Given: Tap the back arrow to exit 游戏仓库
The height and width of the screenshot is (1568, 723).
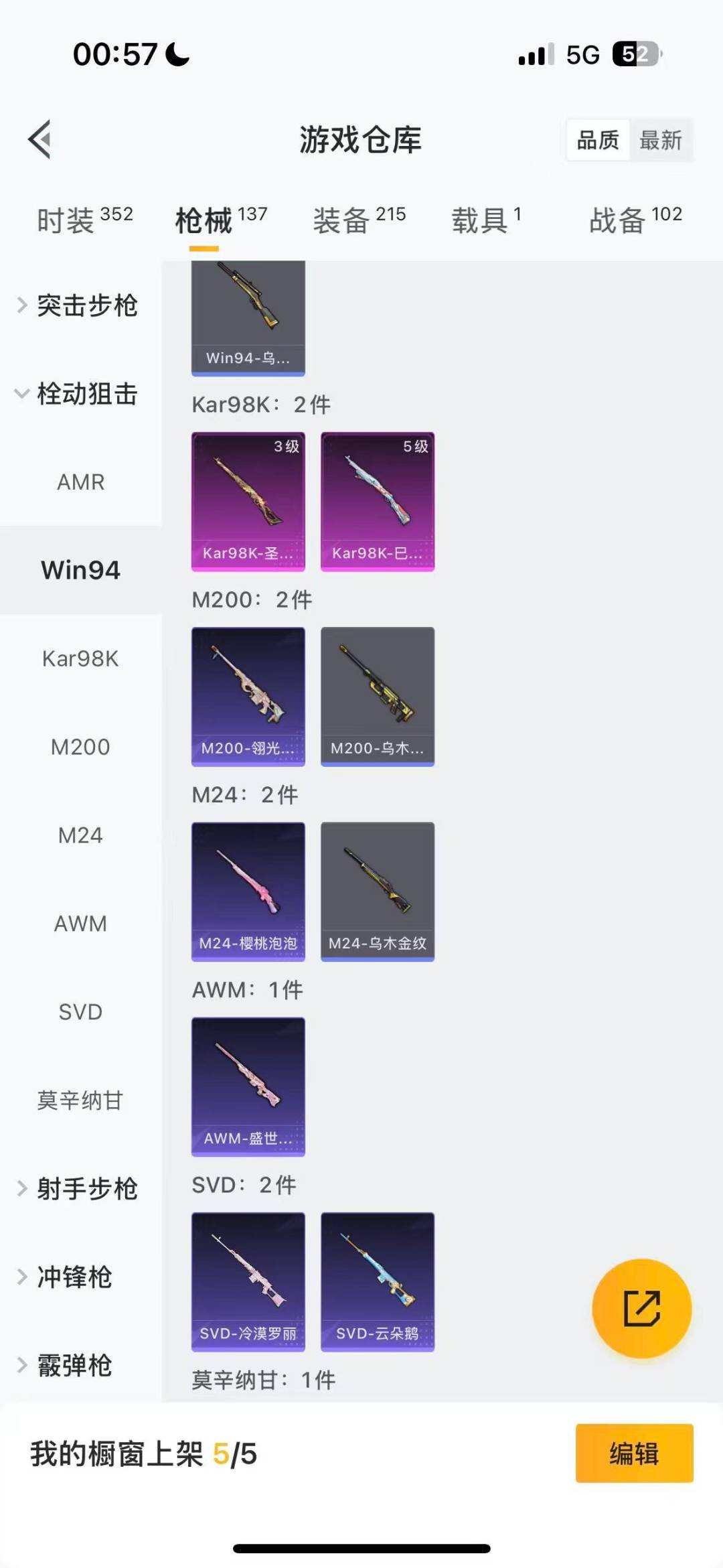Looking at the screenshot, I should coord(40,139).
